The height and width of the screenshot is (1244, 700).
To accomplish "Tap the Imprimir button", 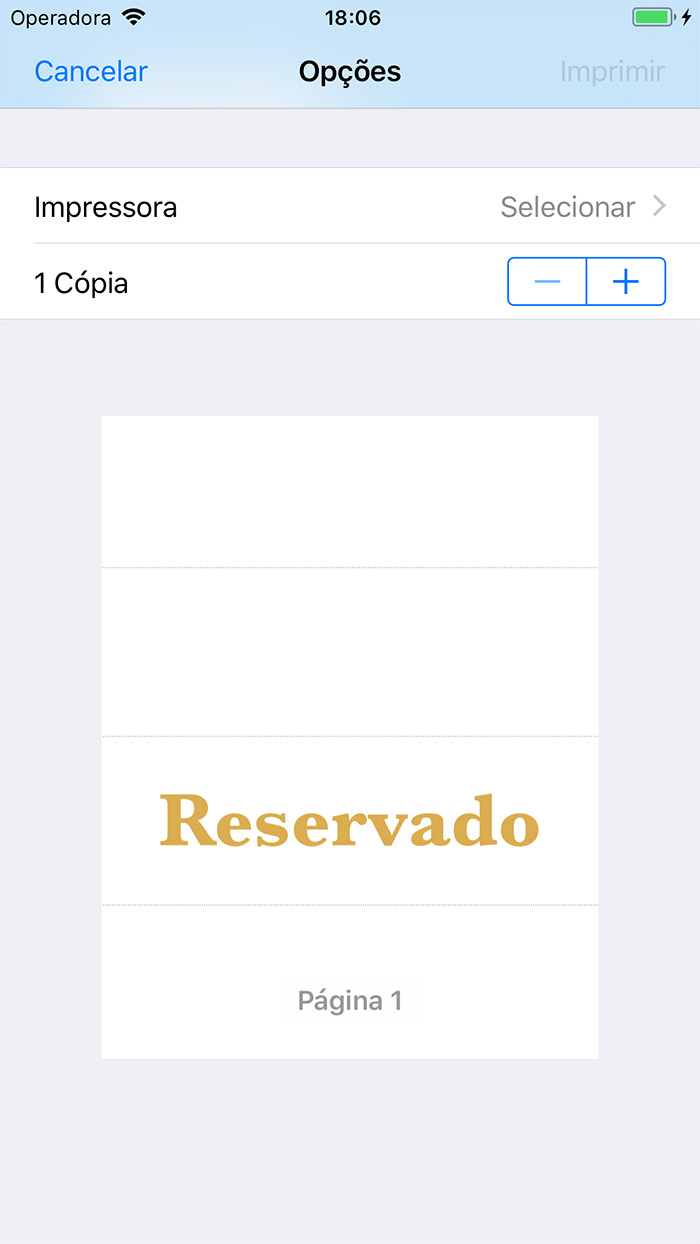I will (x=612, y=72).
